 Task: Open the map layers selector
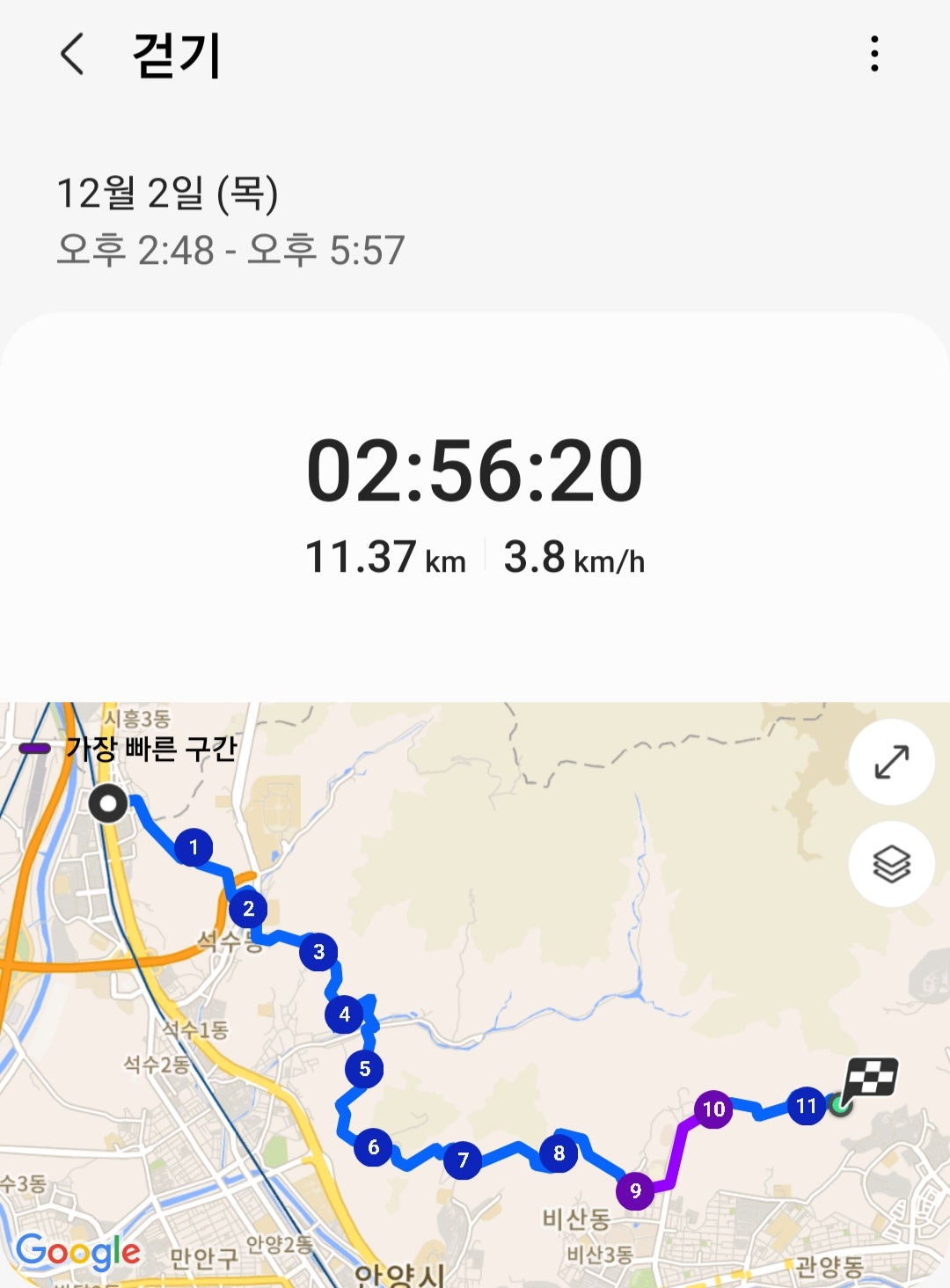(891, 864)
